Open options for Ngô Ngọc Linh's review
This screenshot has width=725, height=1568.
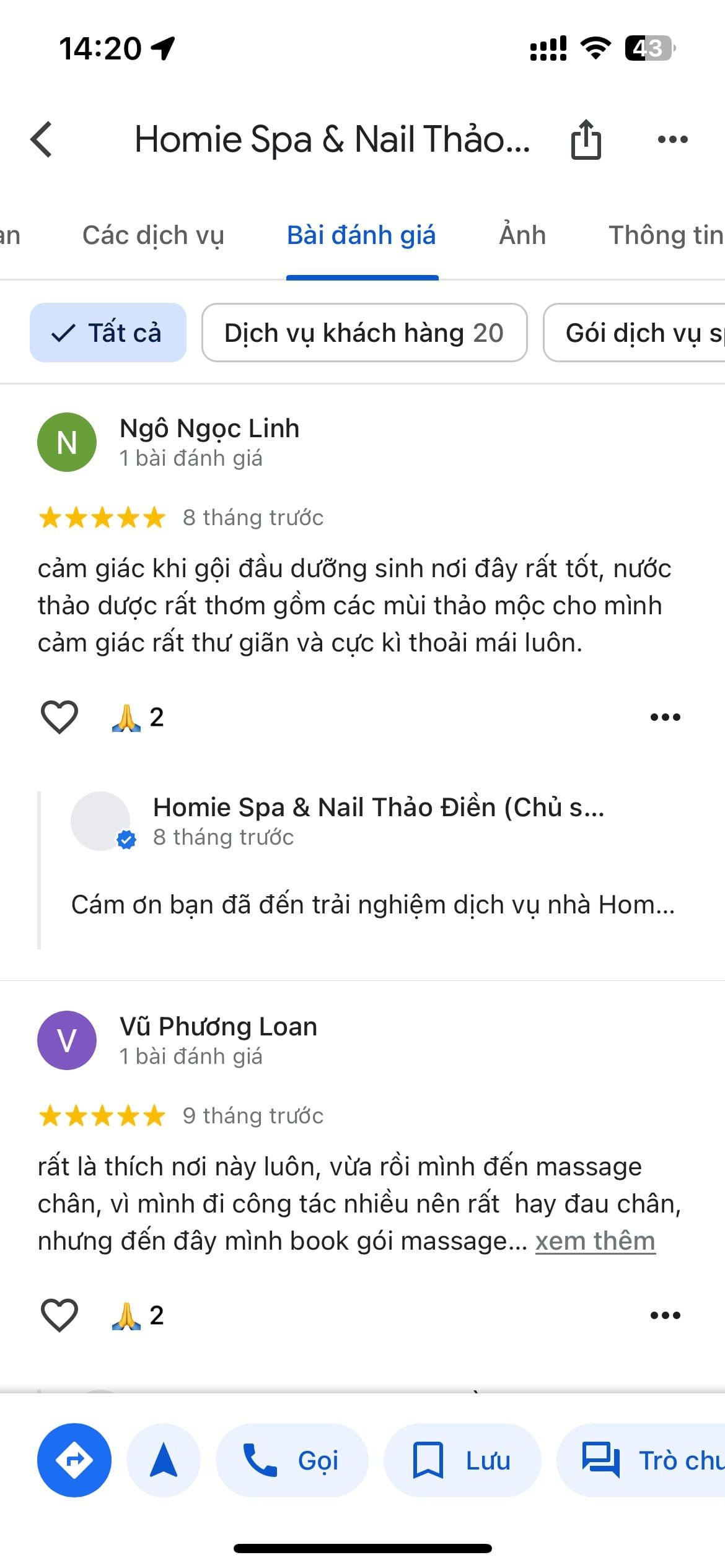[x=665, y=717]
